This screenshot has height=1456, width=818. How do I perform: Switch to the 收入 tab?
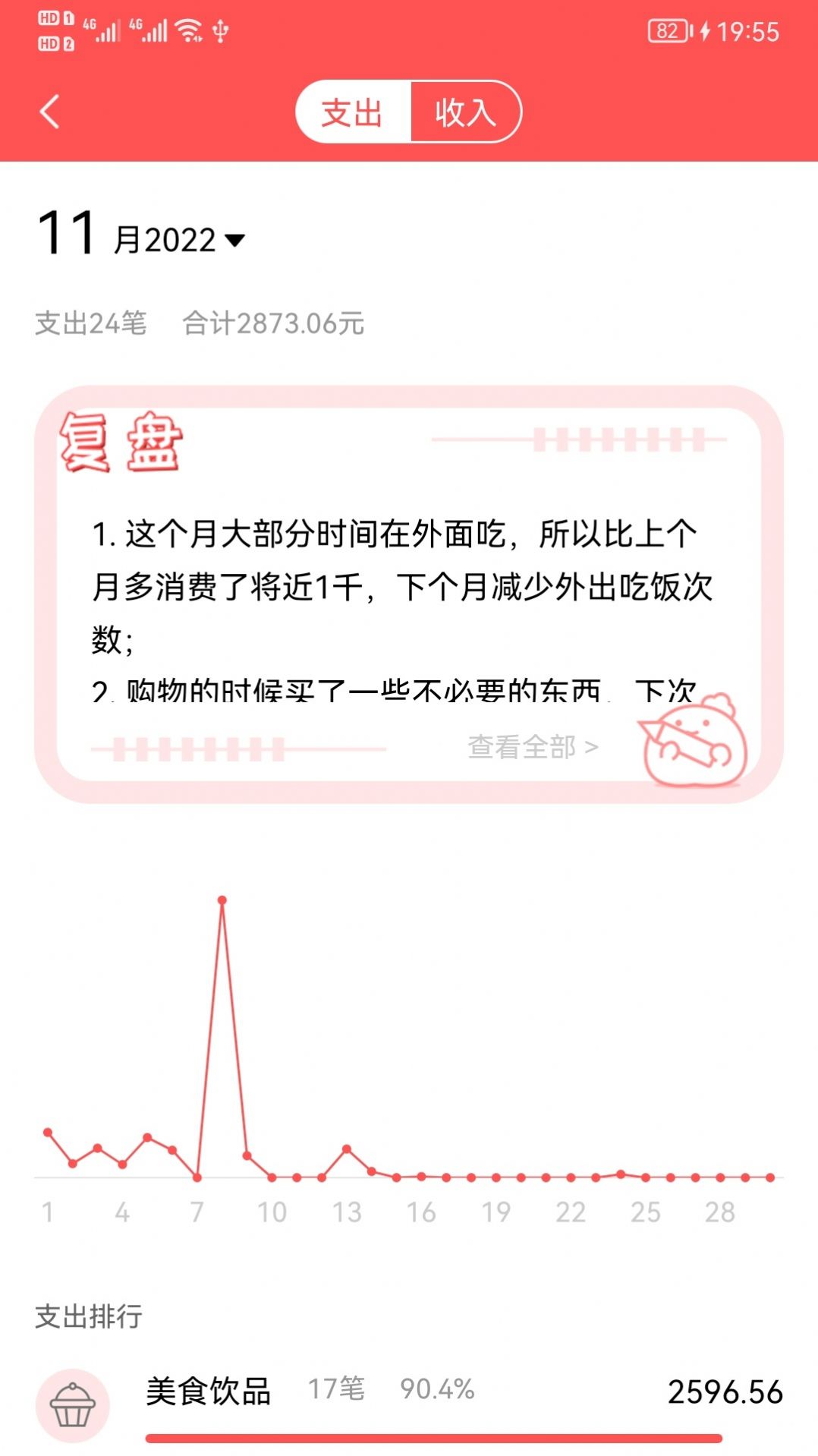(x=464, y=112)
